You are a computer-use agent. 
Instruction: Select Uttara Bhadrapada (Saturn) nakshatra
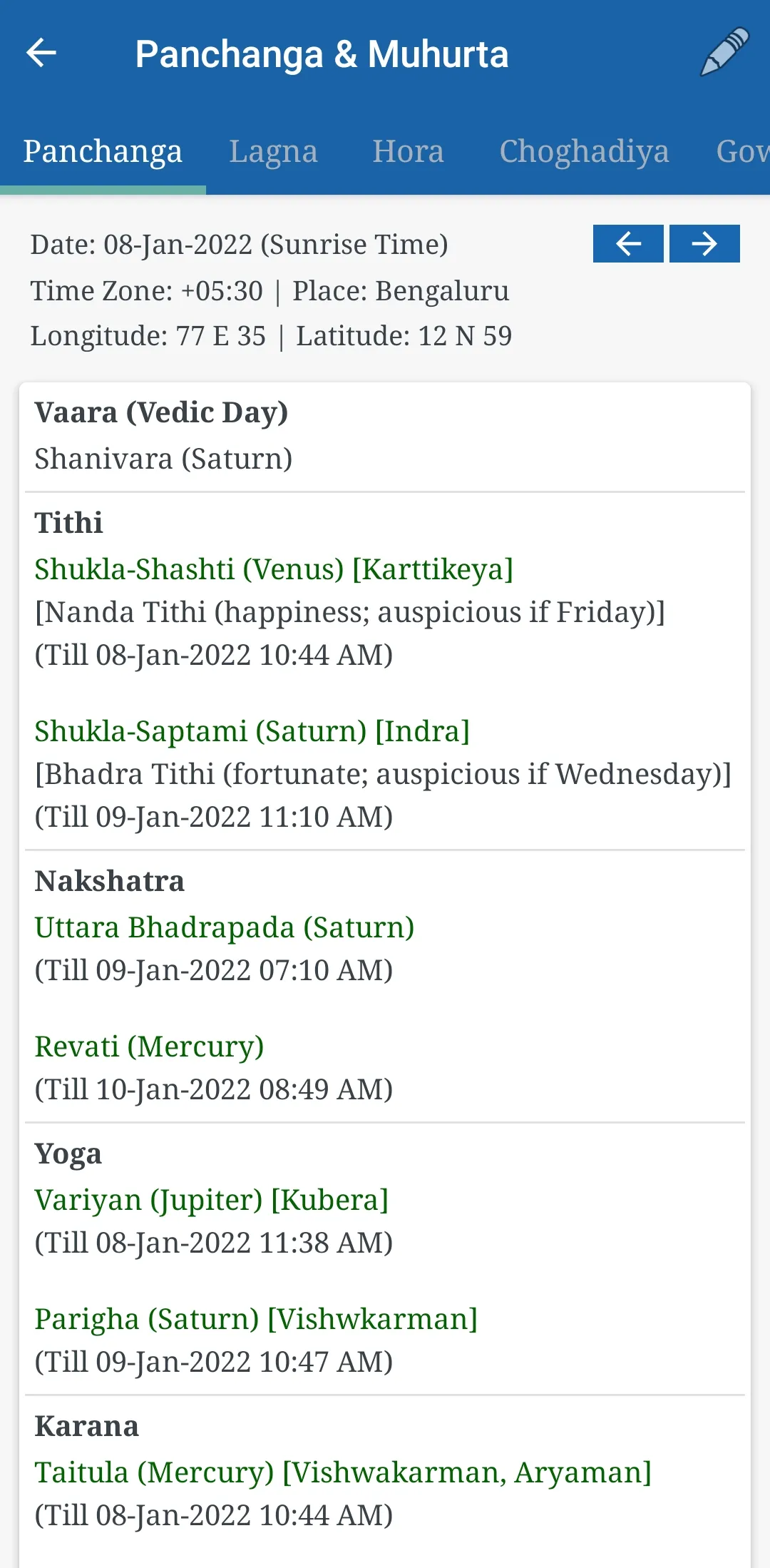click(x=225, y=927)
